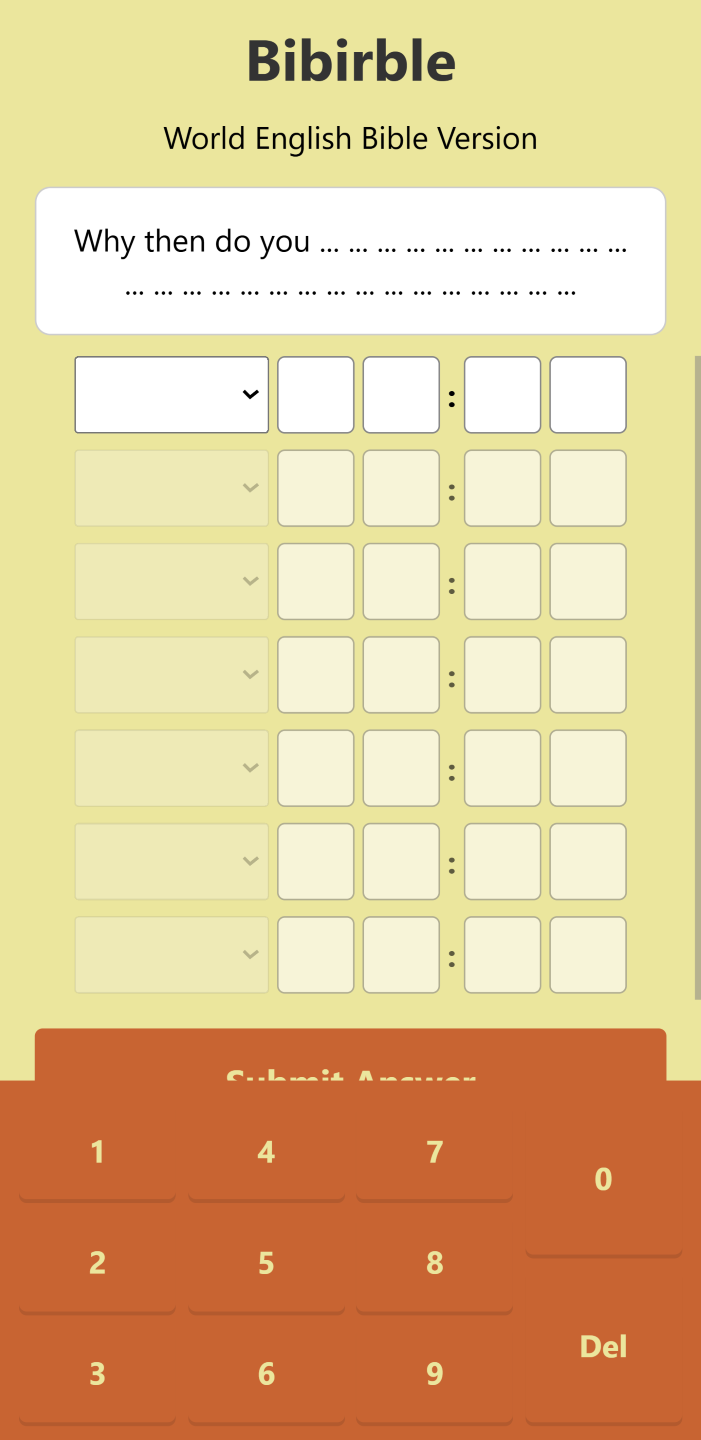This screenshot has width=701, height=1440.
Task: Enter digit 9 on the keypad
Action: [434, 1374]
